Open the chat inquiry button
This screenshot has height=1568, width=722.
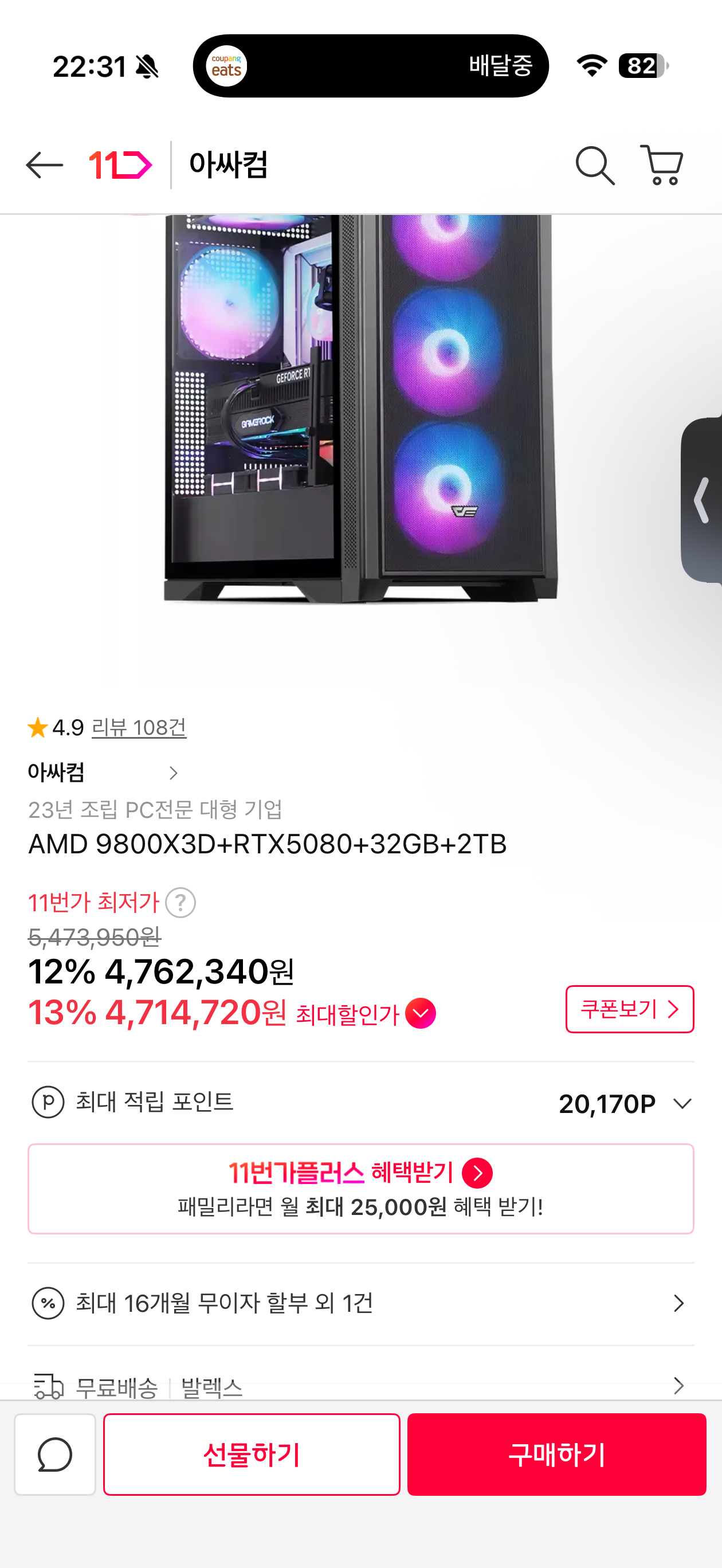point(55,1454)
